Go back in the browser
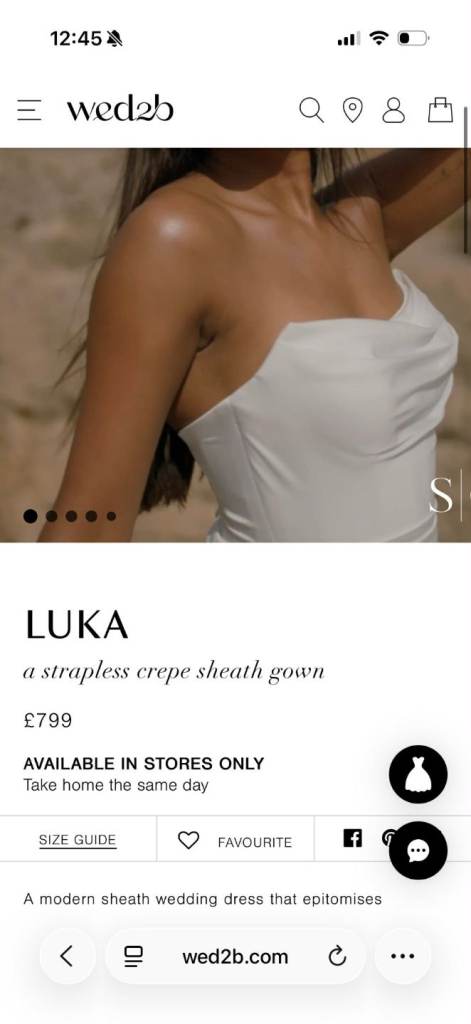This screenshot has height=1024, width=471. point(67,956)
